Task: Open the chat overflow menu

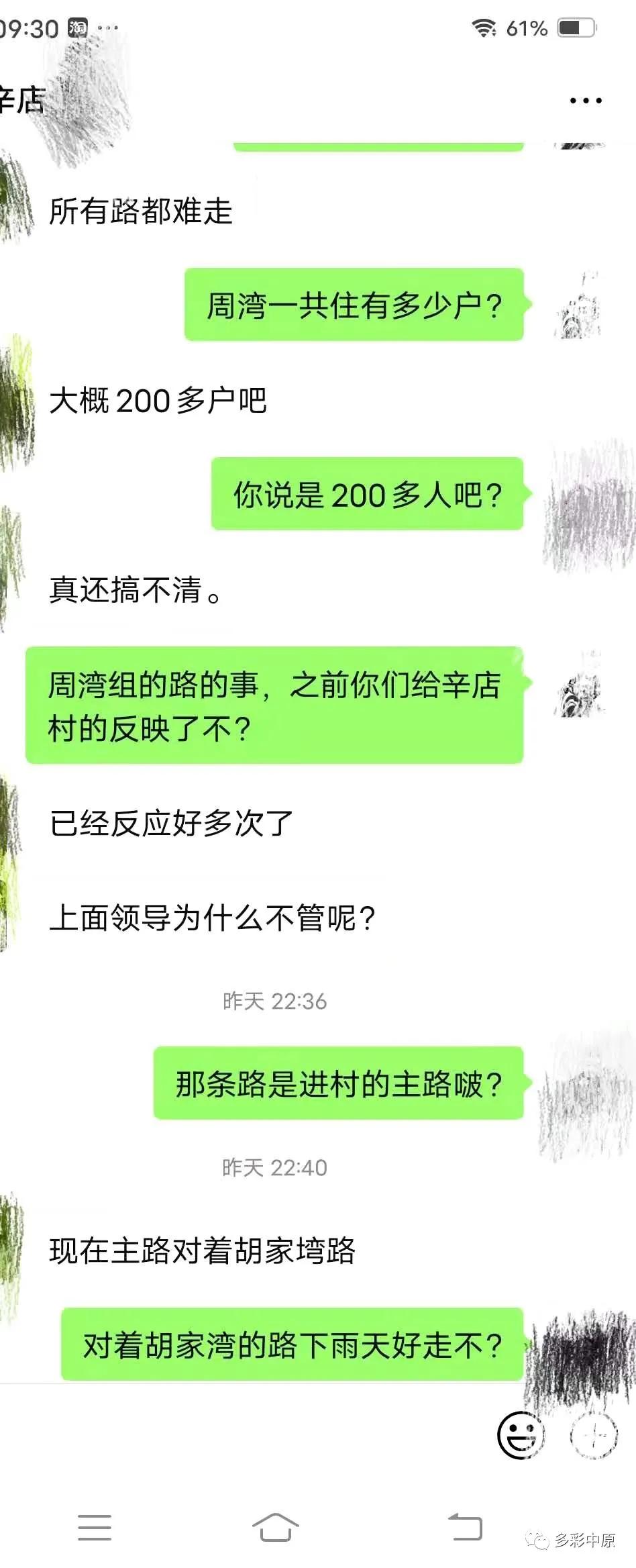Action: click(x=586, y=101)
